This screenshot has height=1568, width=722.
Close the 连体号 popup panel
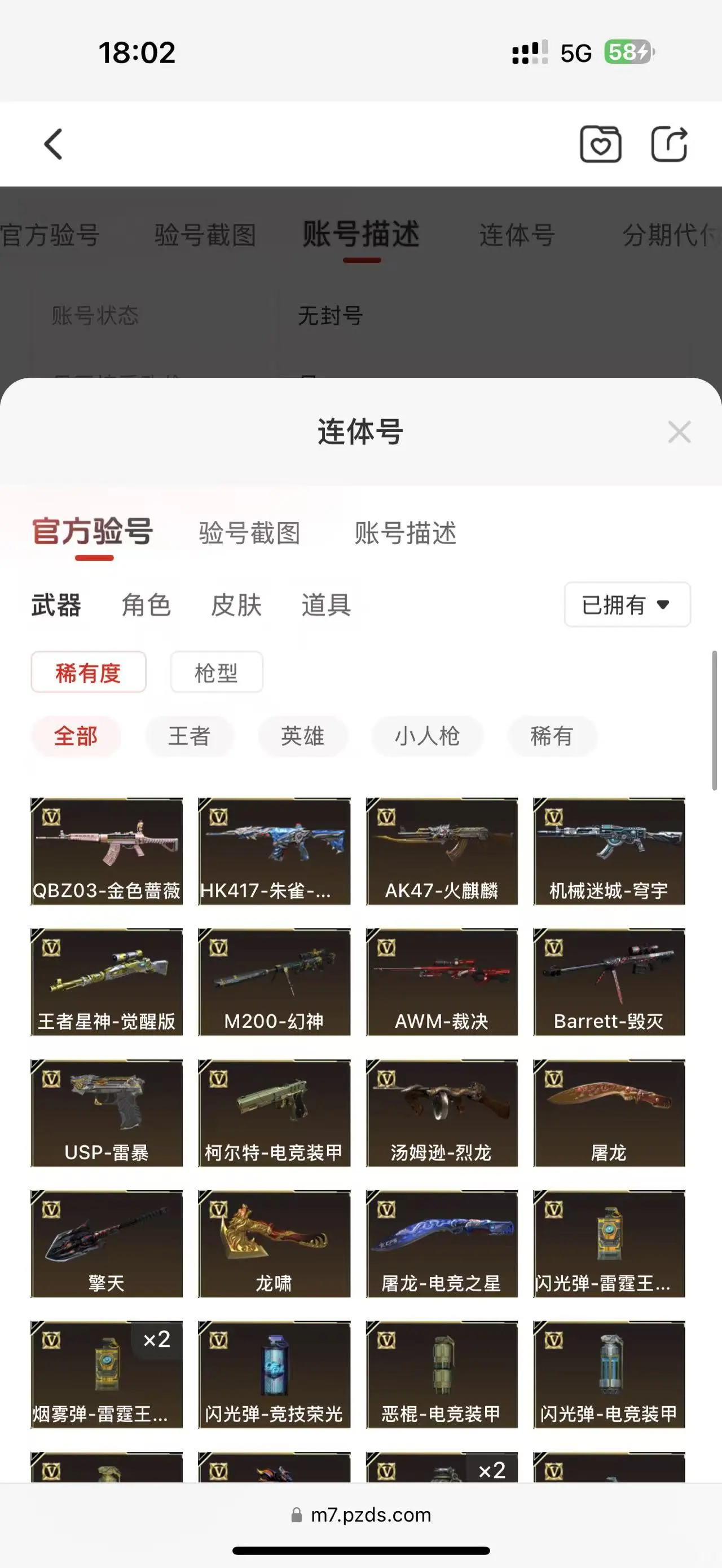679,432
